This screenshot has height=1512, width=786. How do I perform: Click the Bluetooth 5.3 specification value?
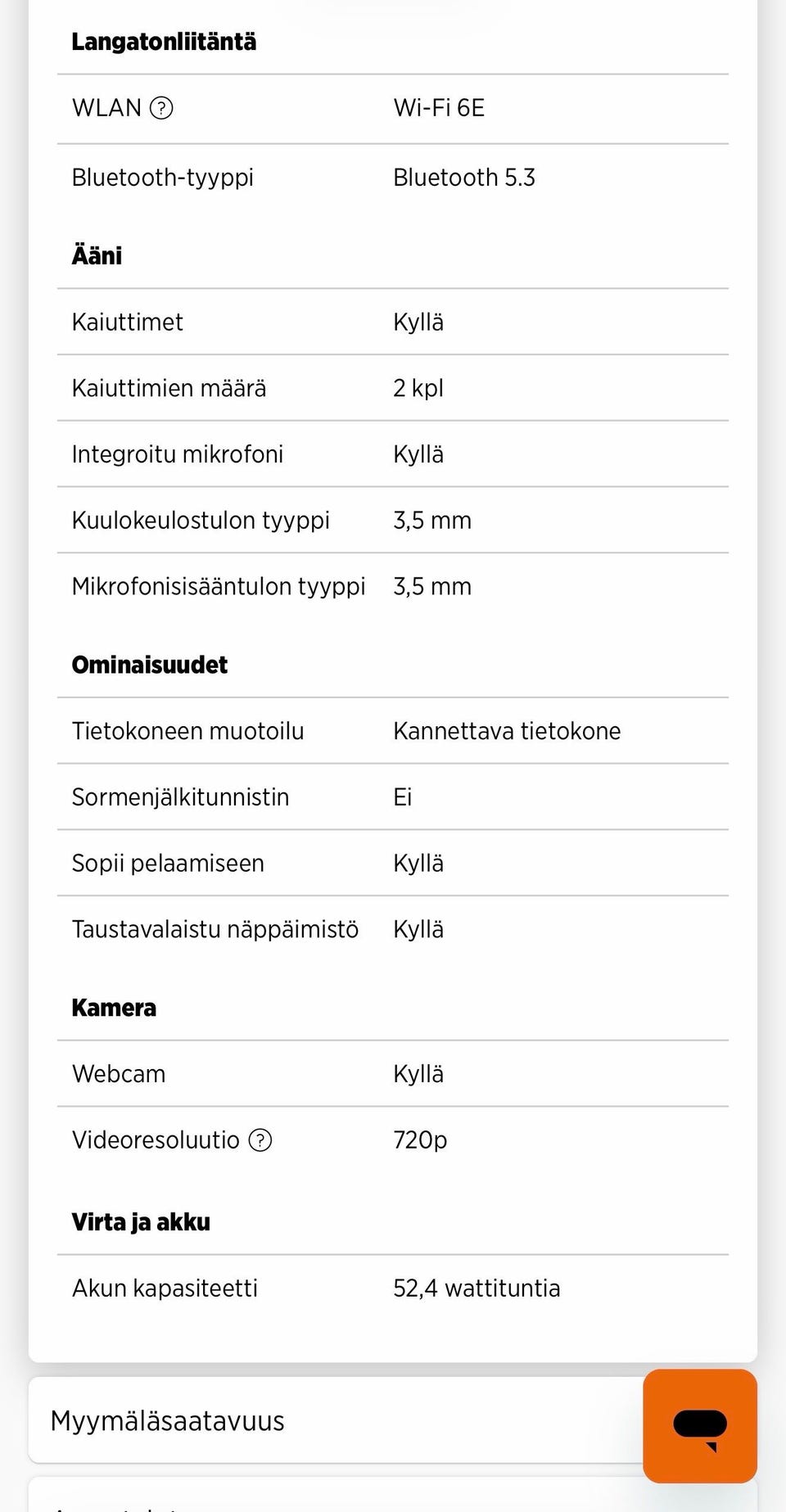pyautogui.click(x=464, y=177)
